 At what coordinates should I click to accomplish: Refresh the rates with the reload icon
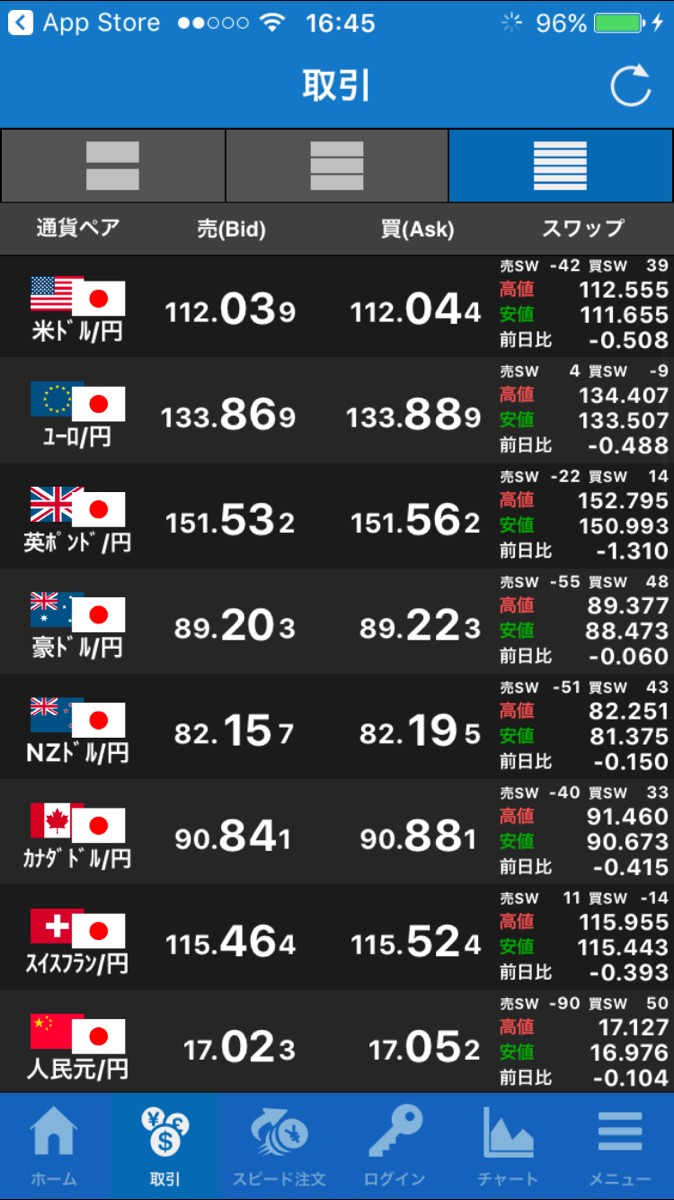point(630,87)
